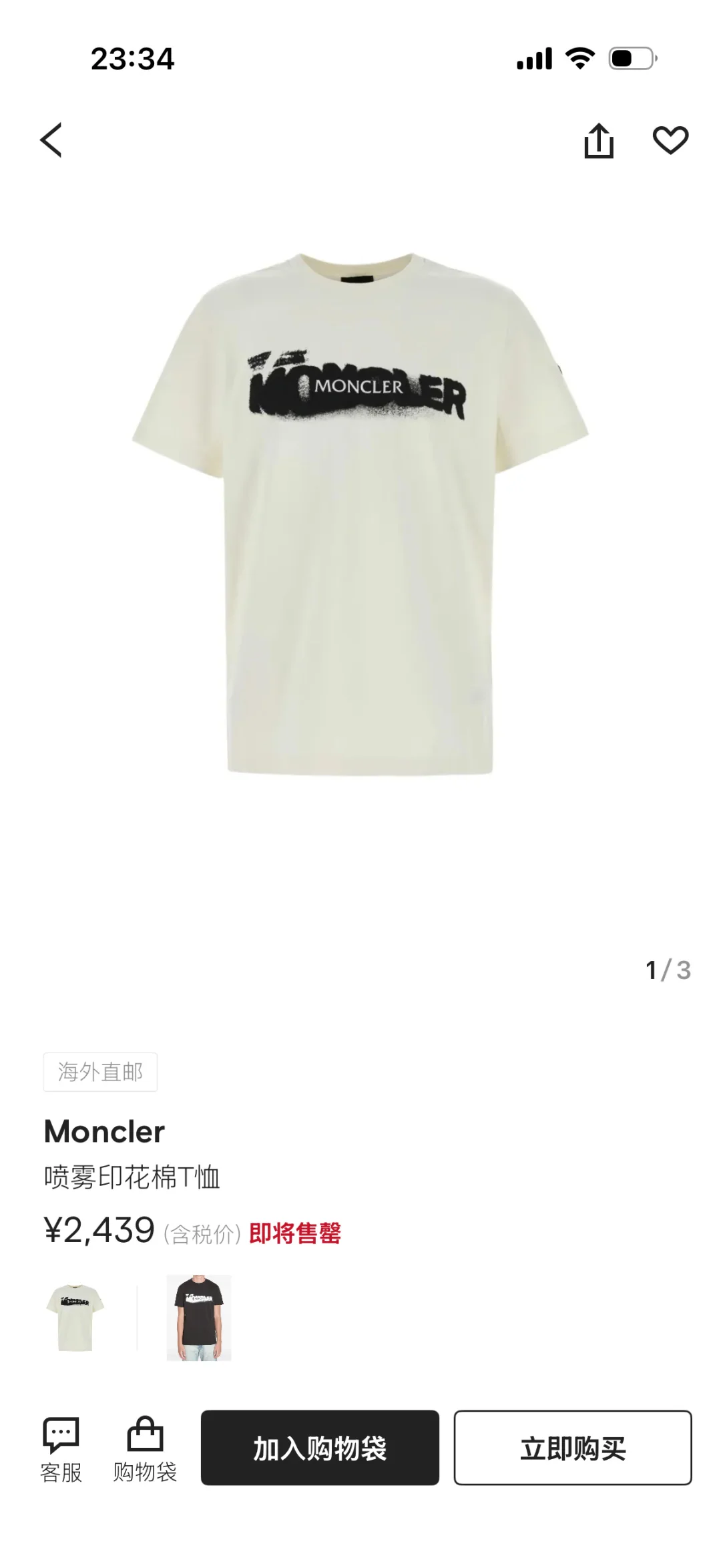Tap 加入购物袋 to add to bag
Image resolution: width=721 pixels, height=1568 pixels.
(x=320, y=1448)
